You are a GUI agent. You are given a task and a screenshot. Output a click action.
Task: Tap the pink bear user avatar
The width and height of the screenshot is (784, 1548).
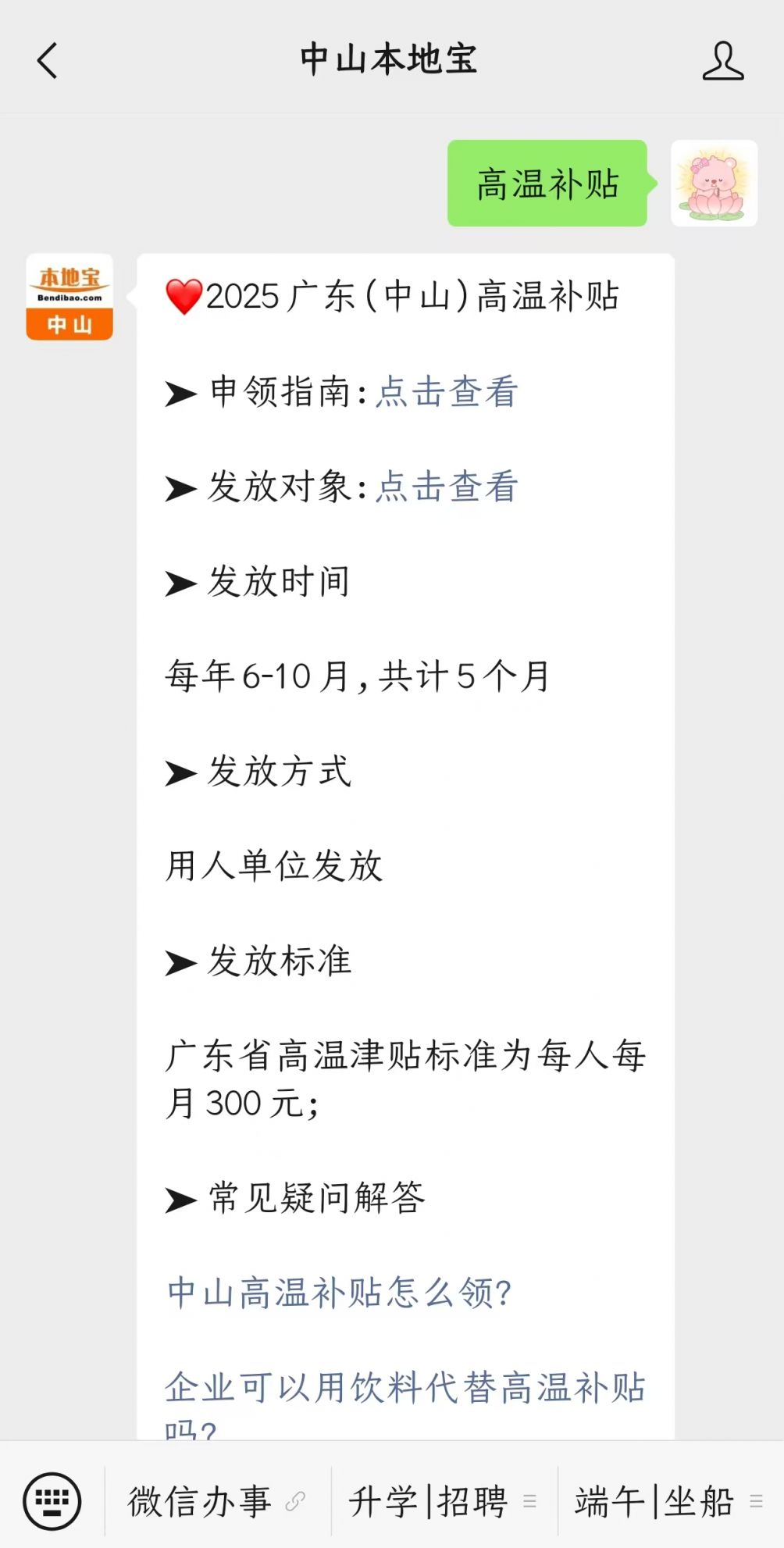click(x=715, y=184)
